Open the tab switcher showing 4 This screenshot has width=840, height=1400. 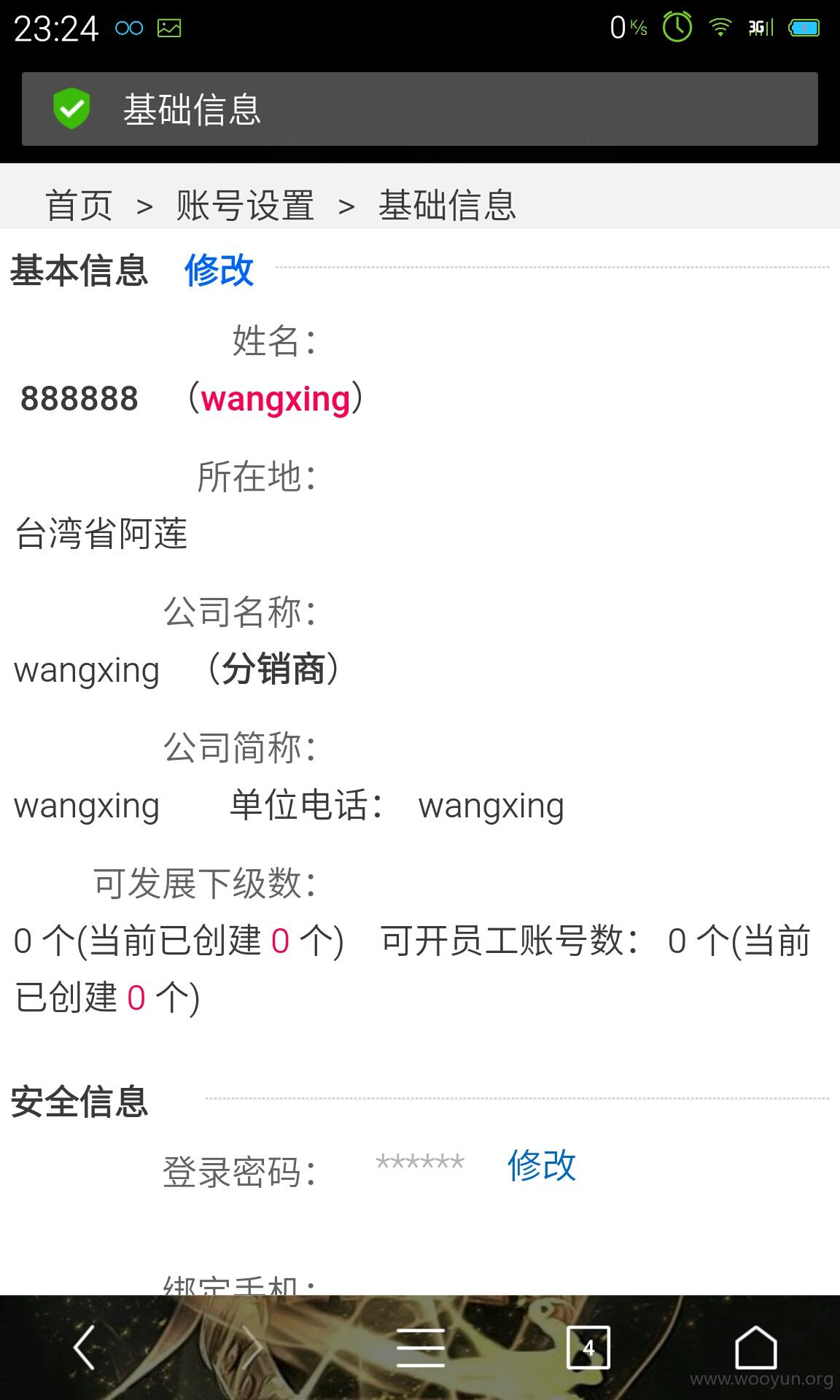point(588,1347)
